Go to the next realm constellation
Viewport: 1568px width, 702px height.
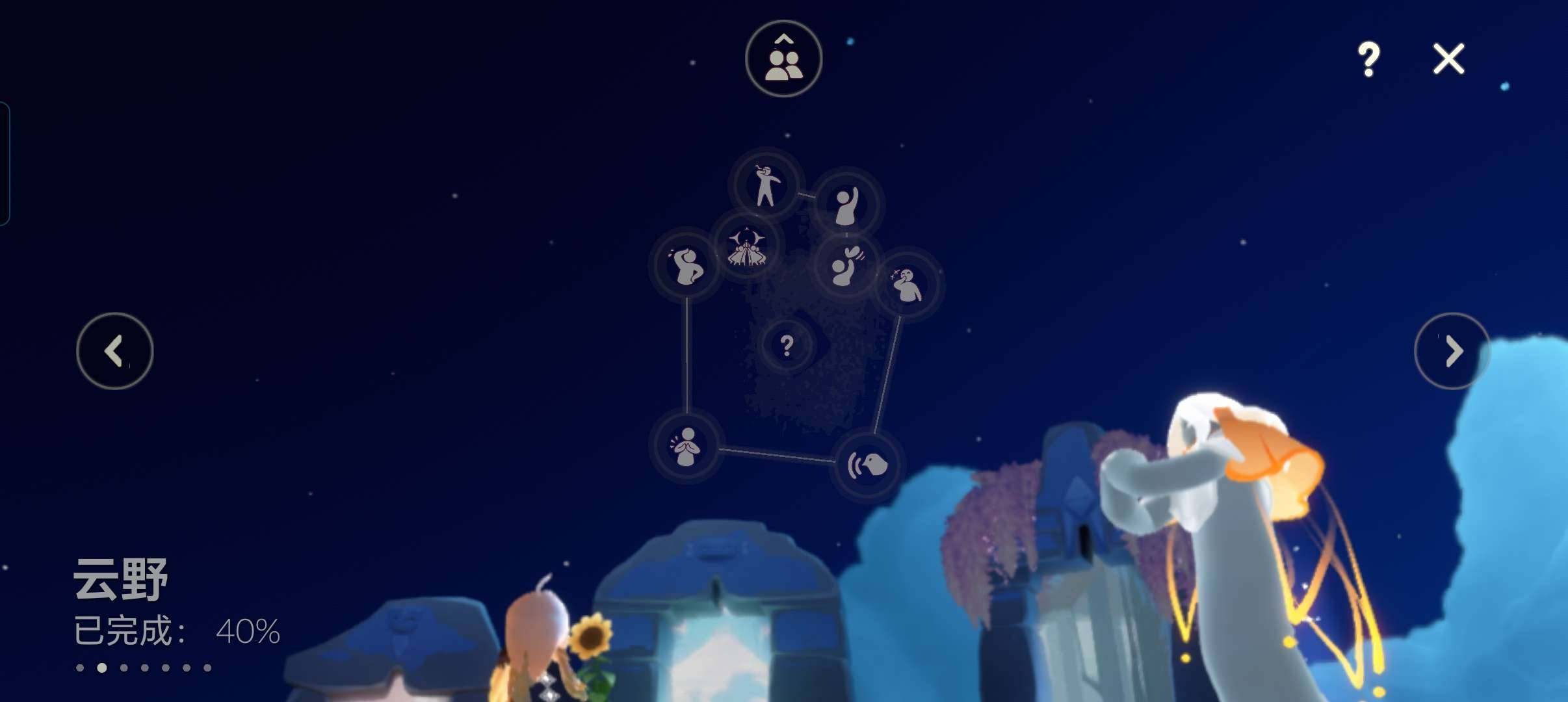coord(1452,351)
